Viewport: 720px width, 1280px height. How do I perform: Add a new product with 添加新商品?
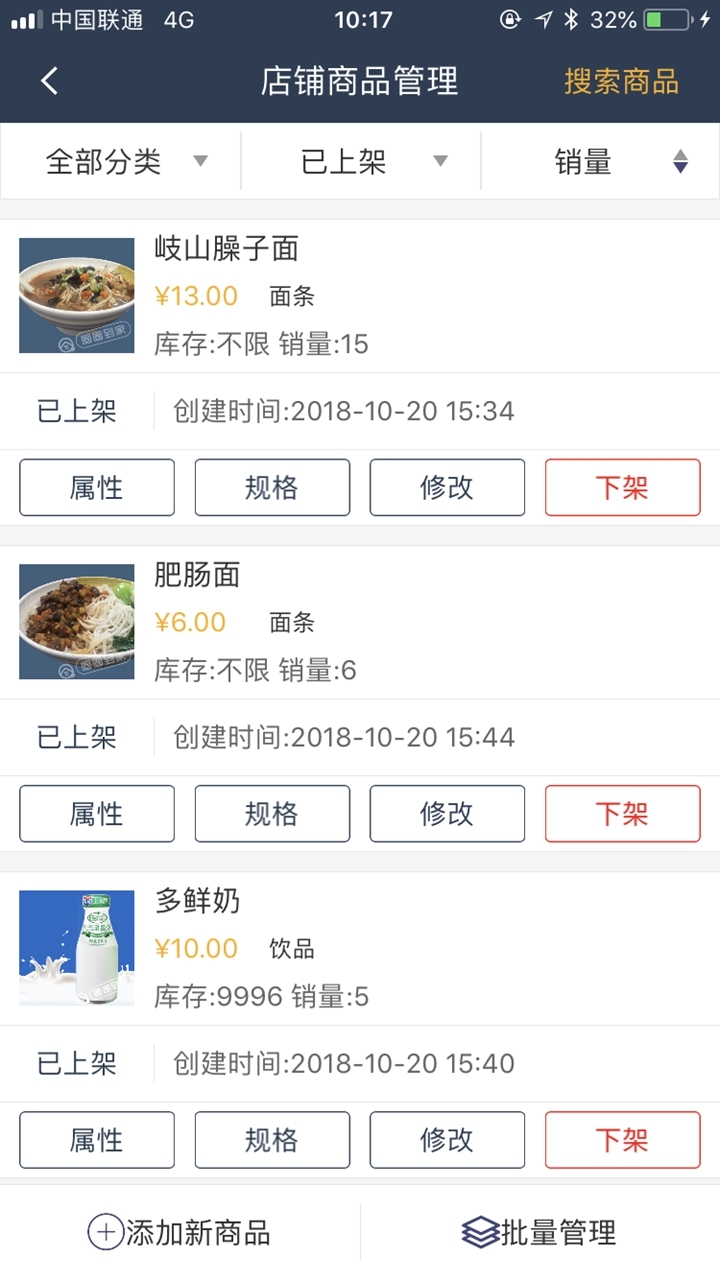tap(180, 1232)
